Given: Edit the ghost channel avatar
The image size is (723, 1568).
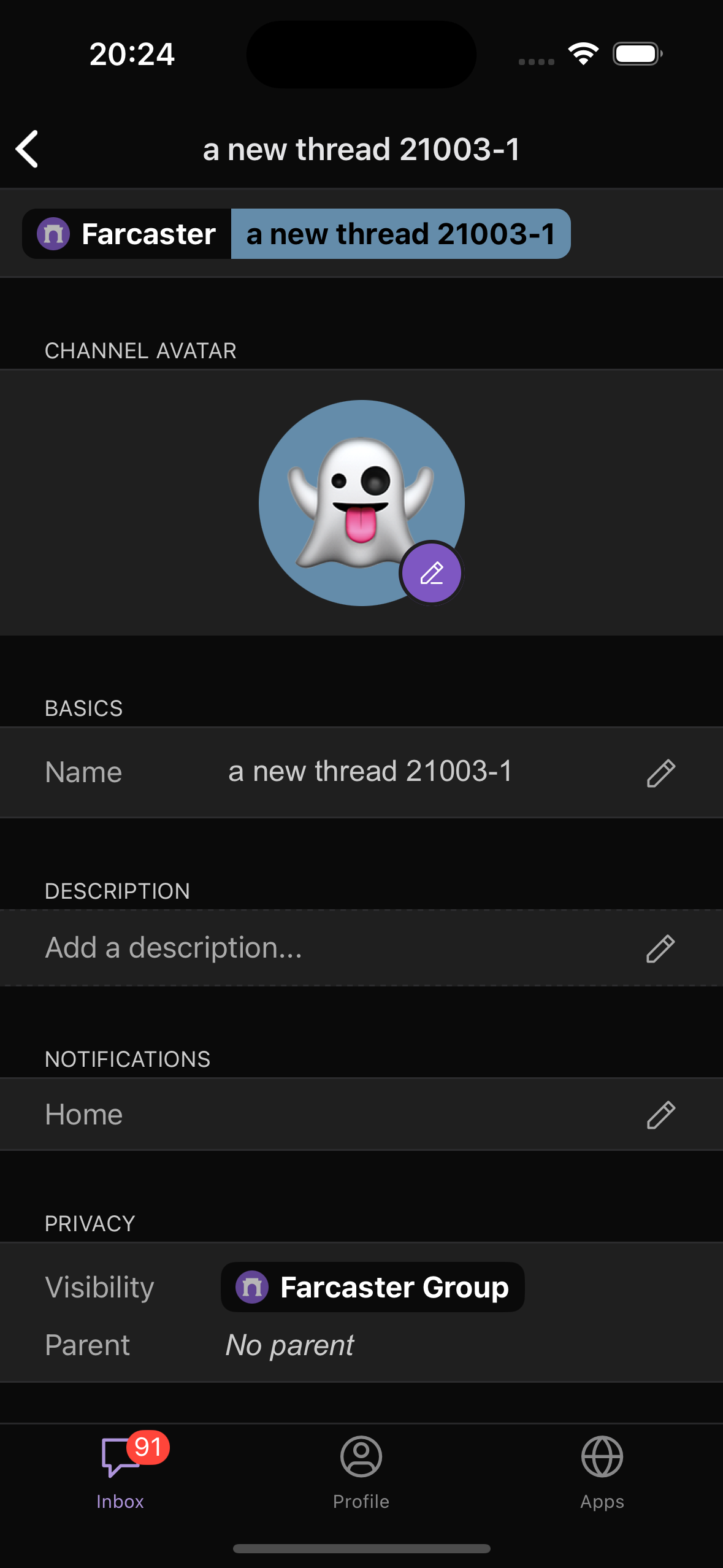Looking at the screenshot, I should 431,574.
